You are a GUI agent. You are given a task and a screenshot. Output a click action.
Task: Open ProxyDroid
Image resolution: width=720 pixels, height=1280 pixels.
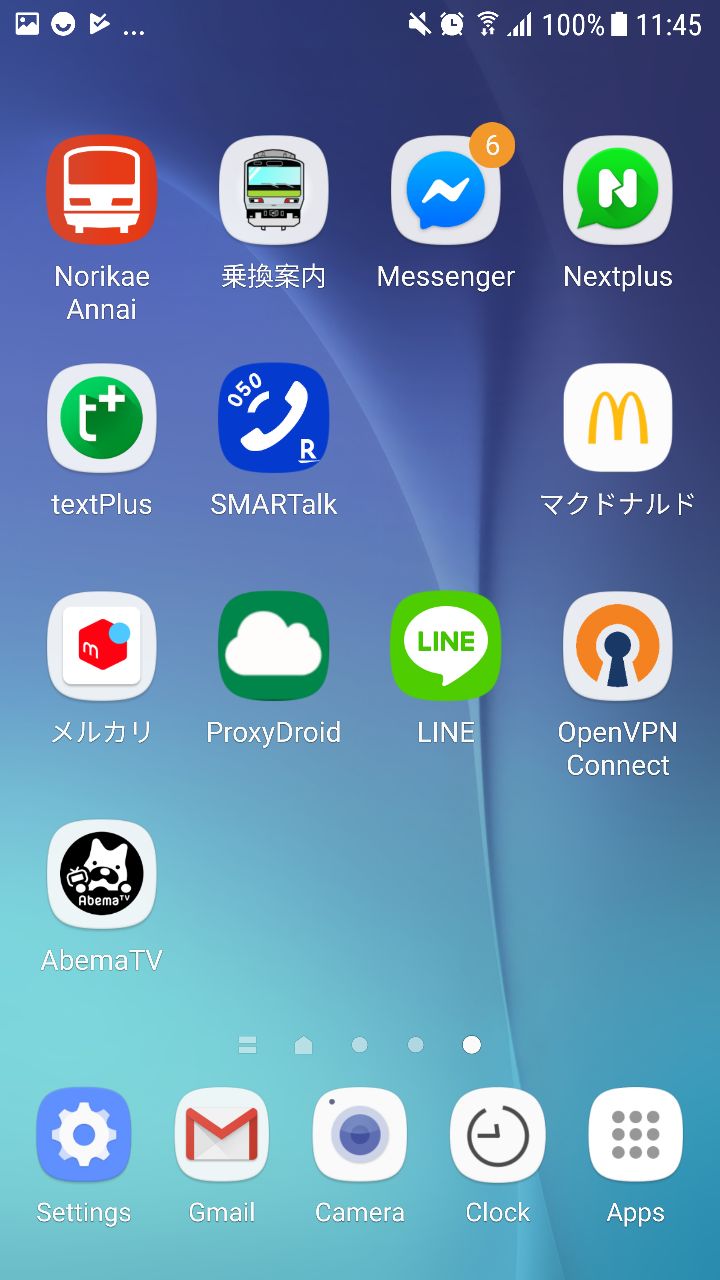[x=274, y=646]
